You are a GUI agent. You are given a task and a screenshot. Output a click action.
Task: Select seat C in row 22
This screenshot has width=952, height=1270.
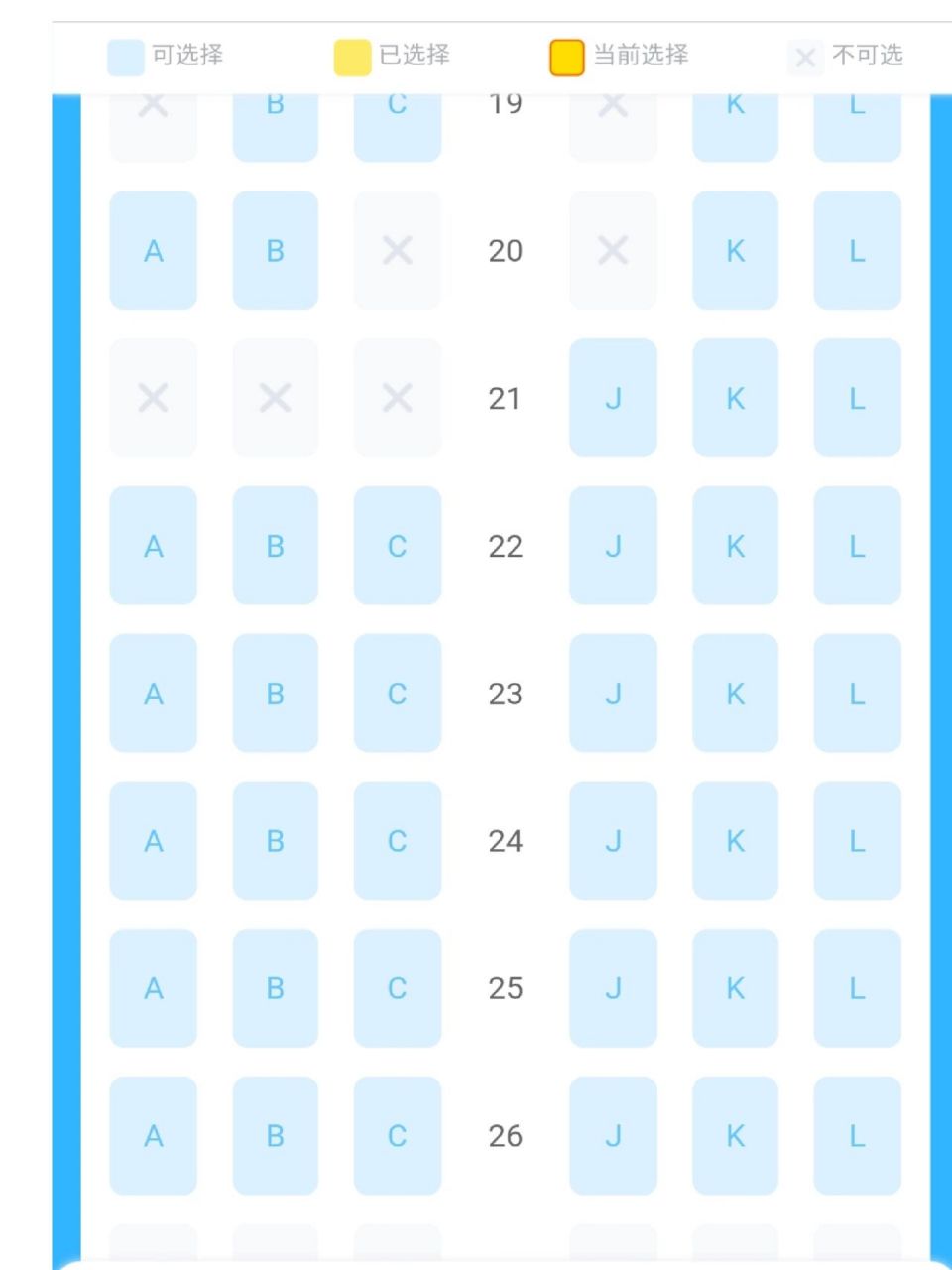[397, 546]
